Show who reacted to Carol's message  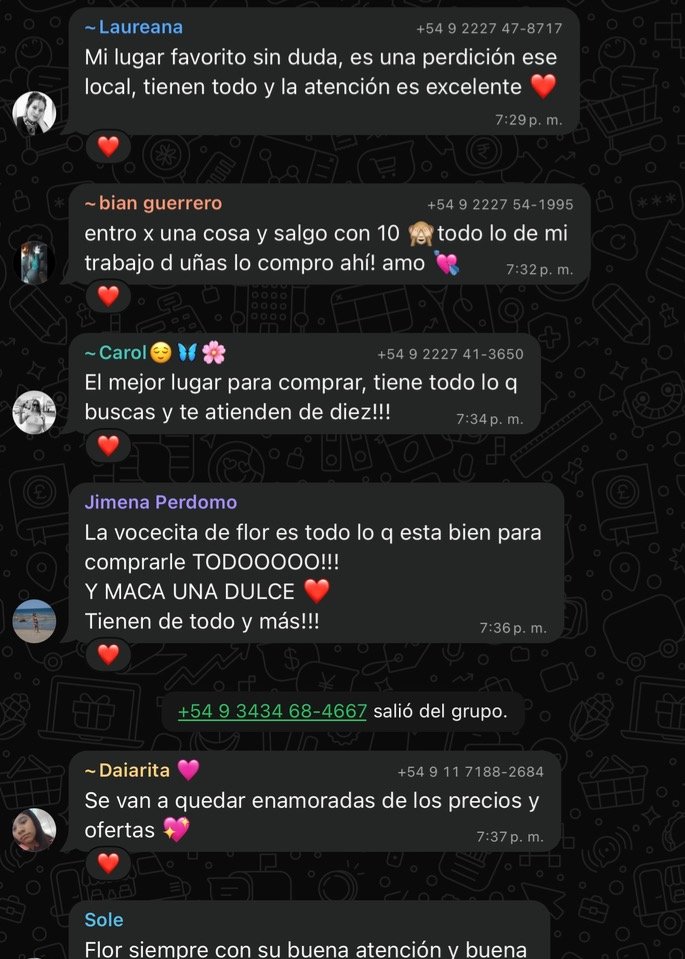(x=108, y=445)
